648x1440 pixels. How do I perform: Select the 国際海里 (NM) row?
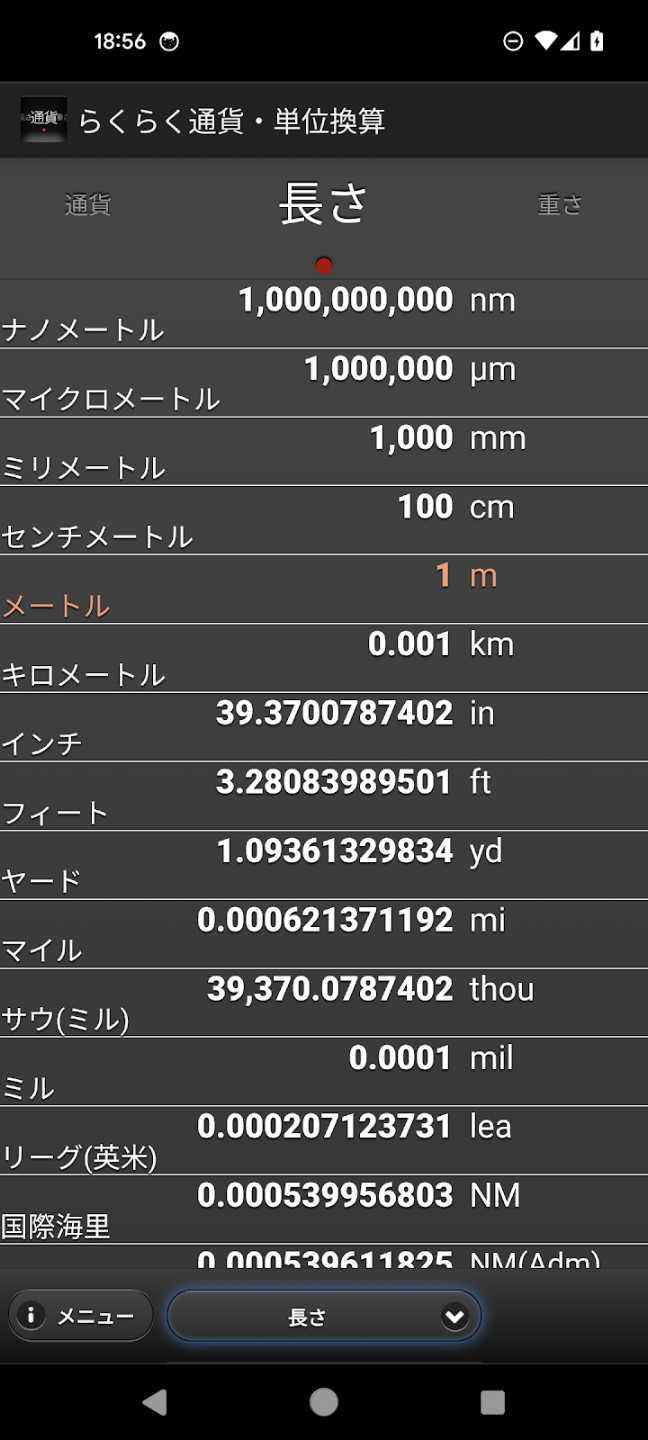pyautogui.click(x=324, y=1210)
